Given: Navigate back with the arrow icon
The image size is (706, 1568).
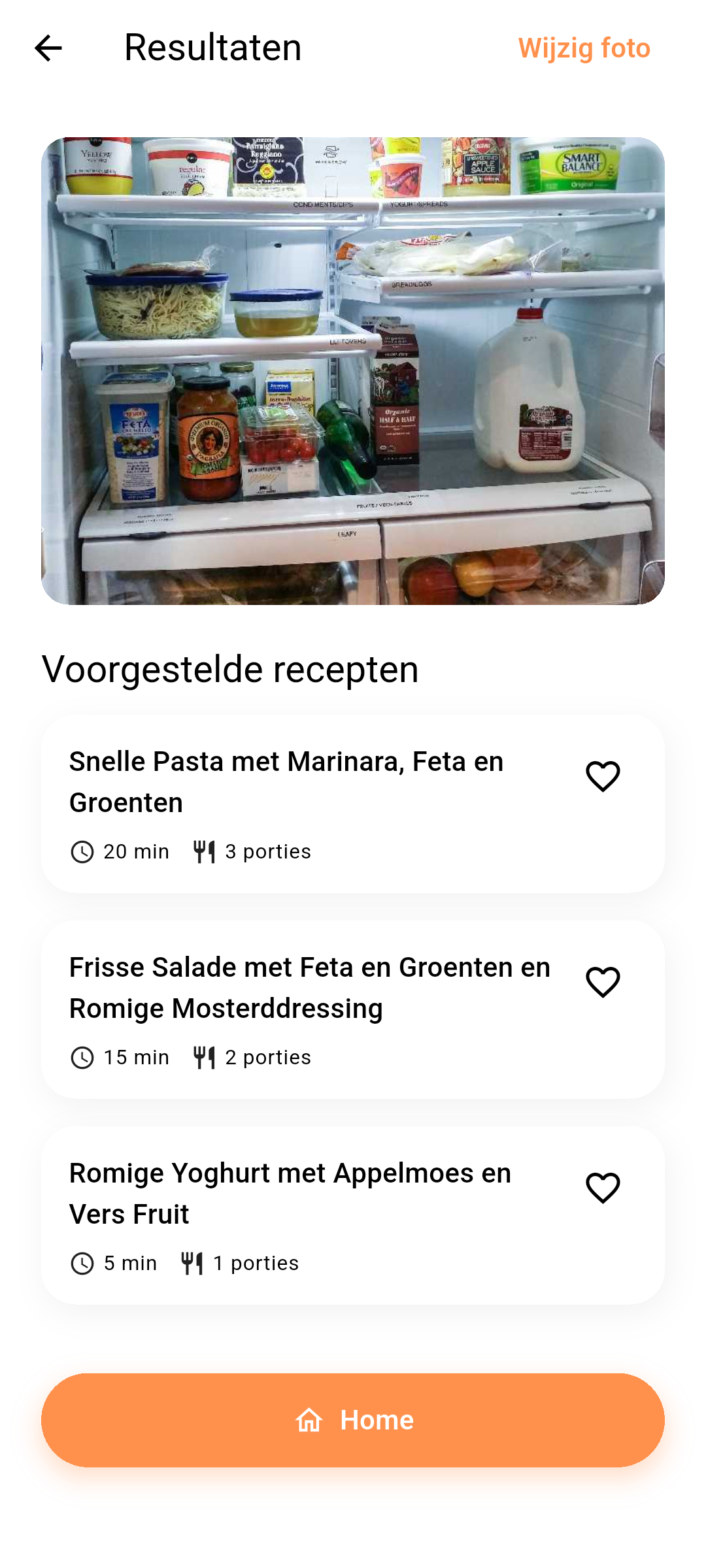Looking at the screenshot, I should tap(49, 48).
